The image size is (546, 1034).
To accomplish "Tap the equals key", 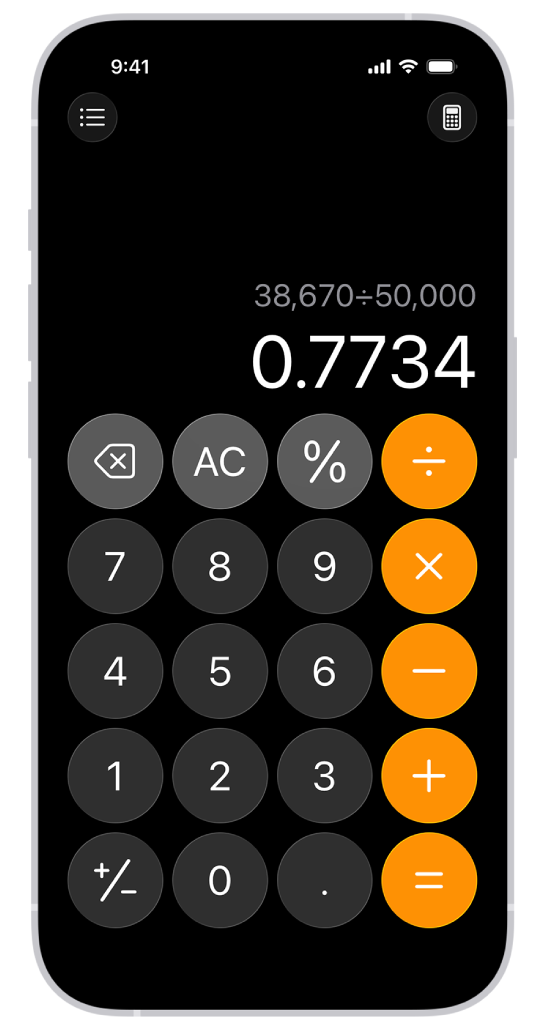I will click(429, 880).
